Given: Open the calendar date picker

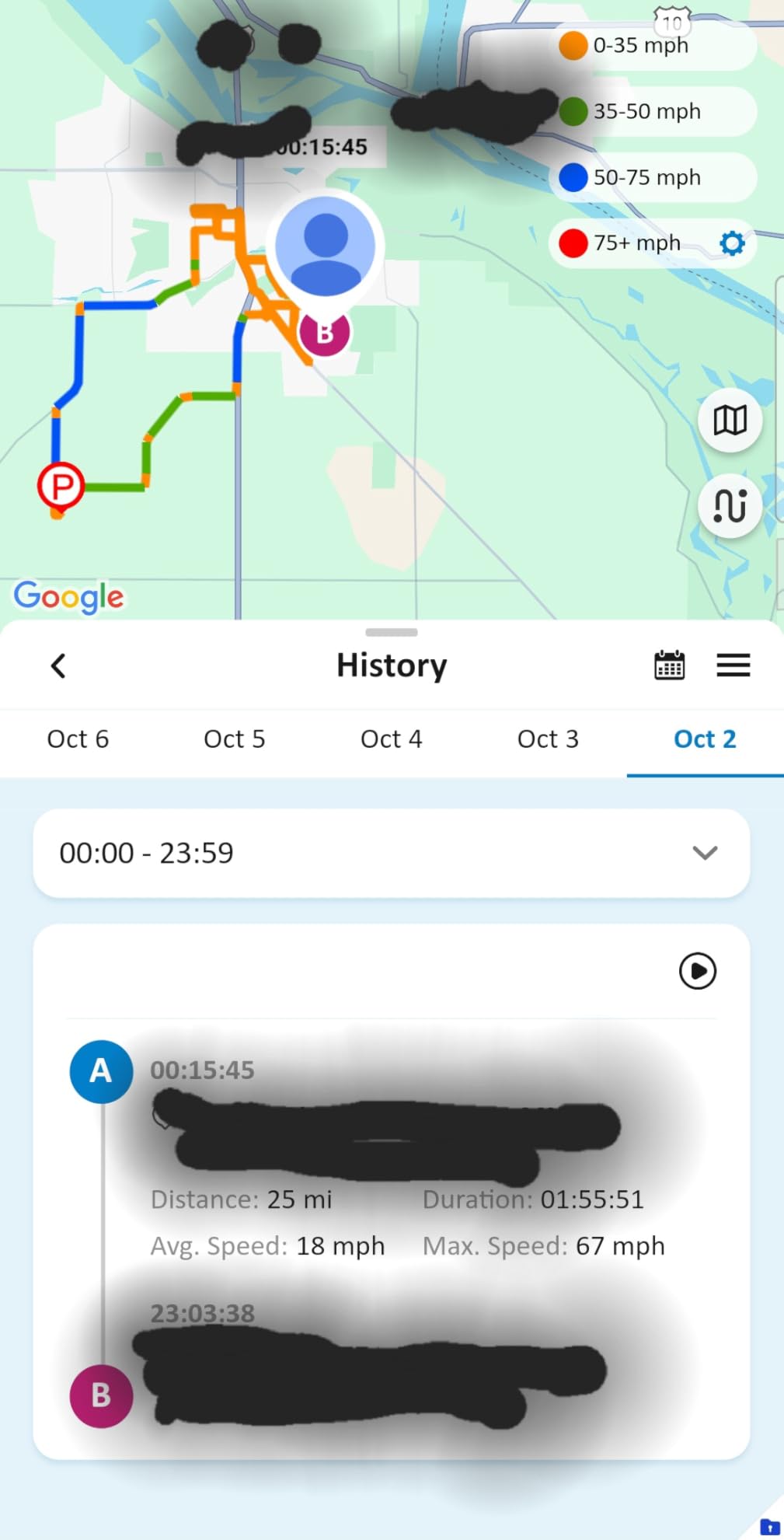Looking at the screenshot, I should click(x=669, y=665).
